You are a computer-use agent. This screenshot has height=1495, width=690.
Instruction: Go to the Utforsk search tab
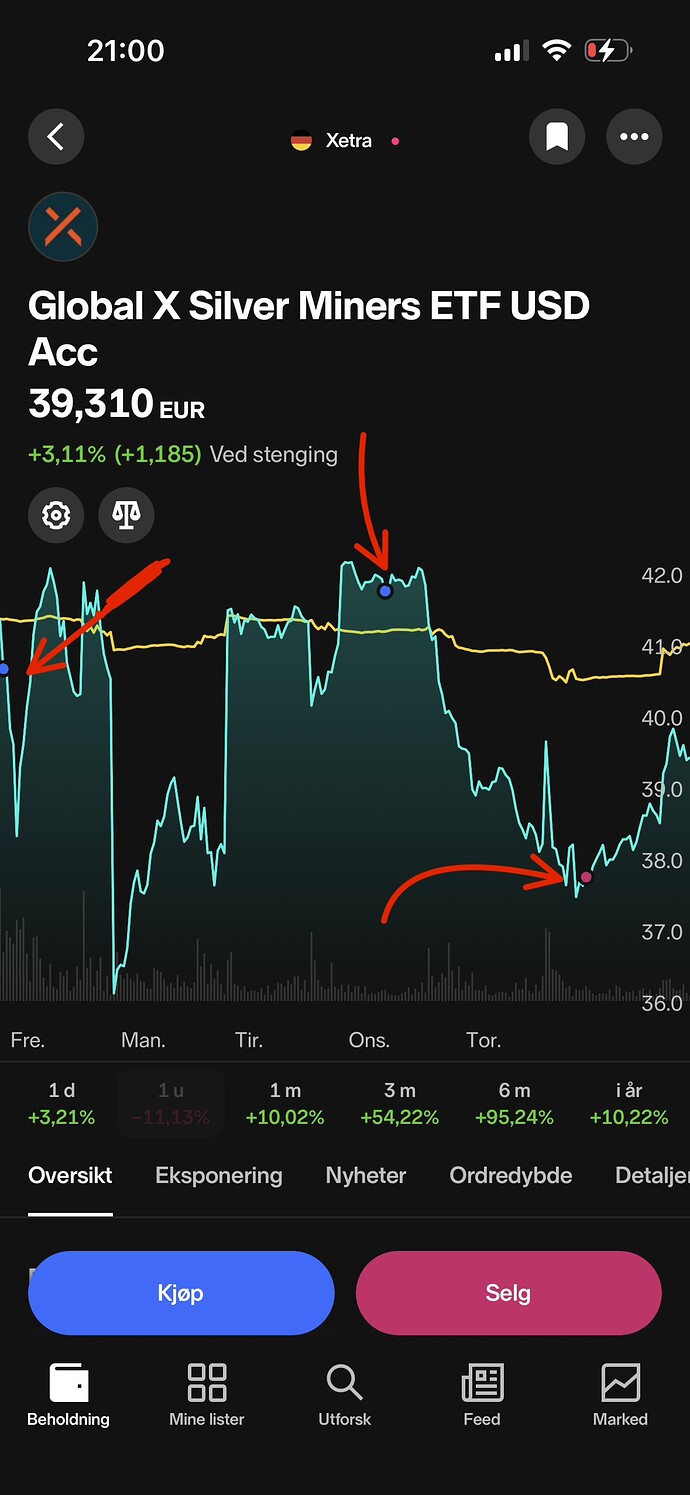pos(344,1395)
